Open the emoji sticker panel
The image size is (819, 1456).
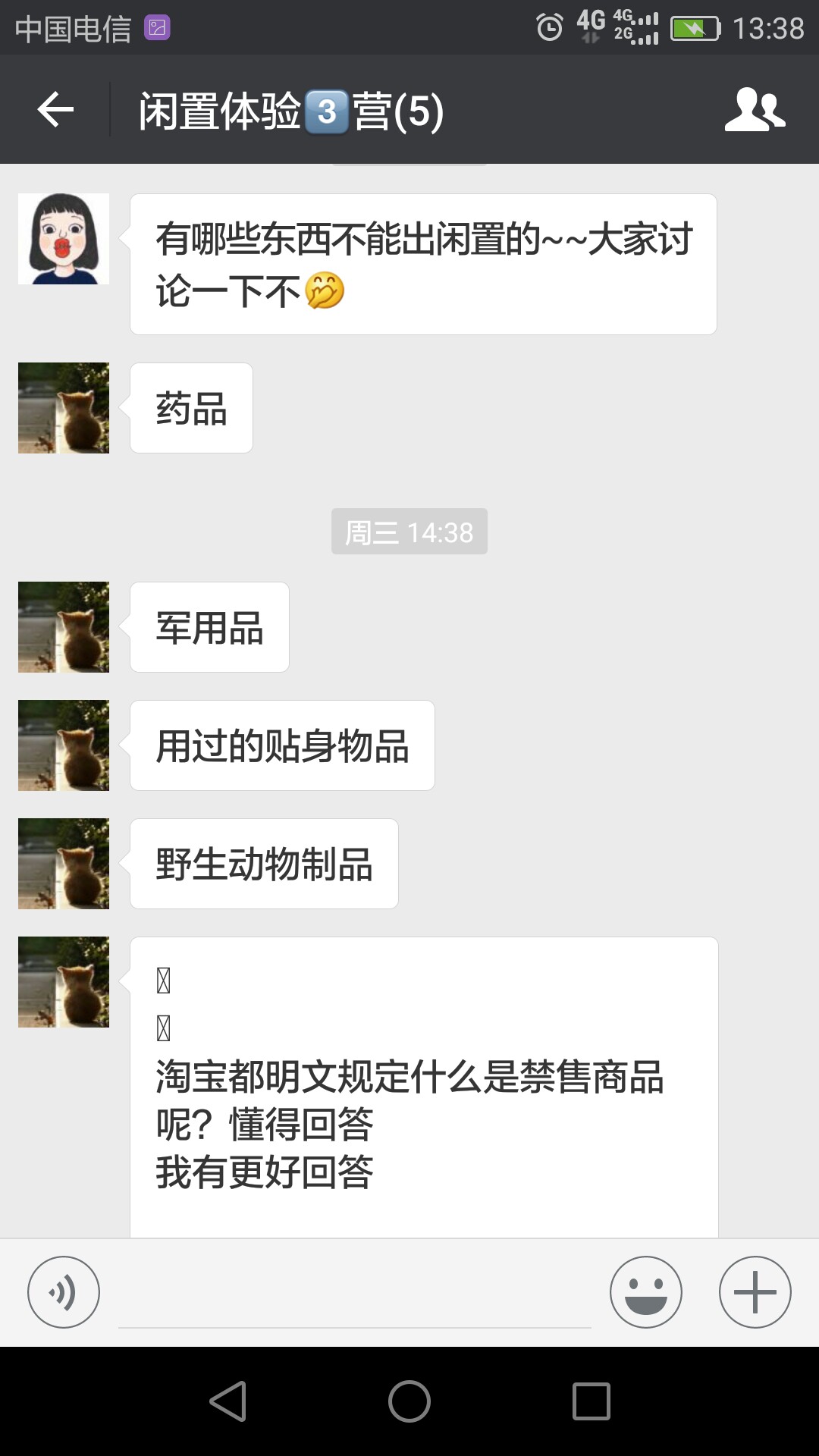point(646,1292)
